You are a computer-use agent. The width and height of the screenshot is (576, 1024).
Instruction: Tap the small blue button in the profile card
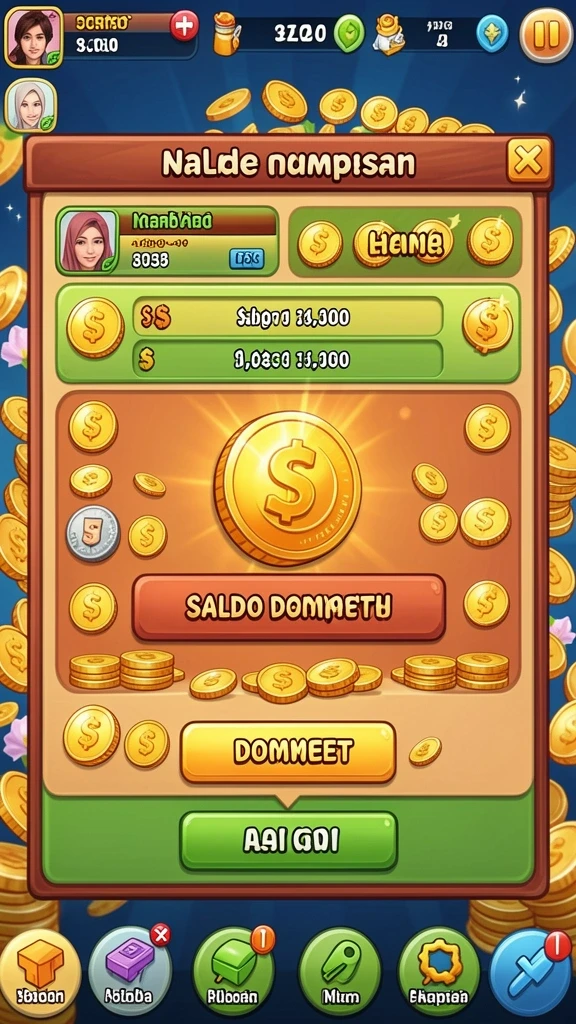coord(247,259)
